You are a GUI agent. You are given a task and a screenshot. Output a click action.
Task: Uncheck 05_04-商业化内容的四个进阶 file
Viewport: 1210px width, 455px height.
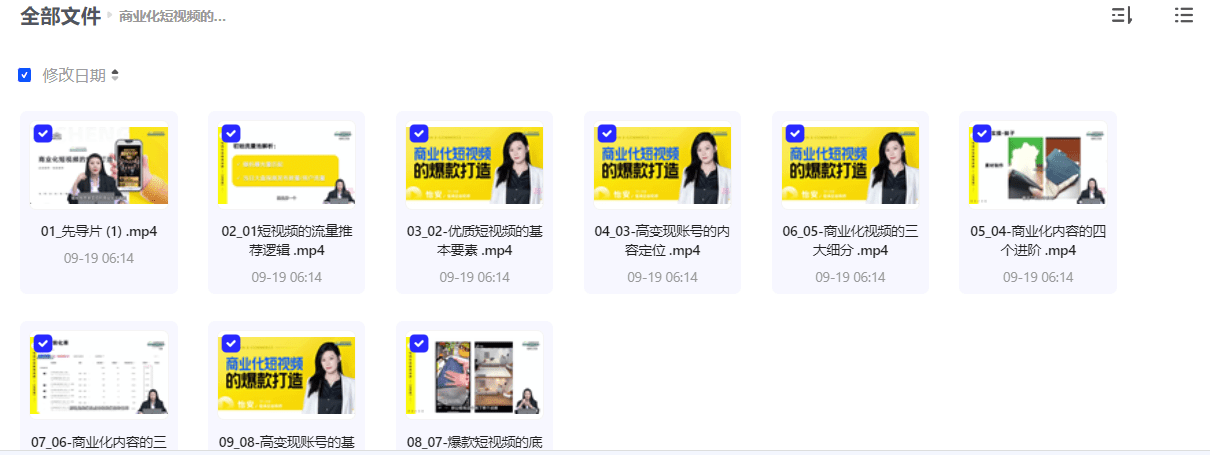click(x=982, y=133)
